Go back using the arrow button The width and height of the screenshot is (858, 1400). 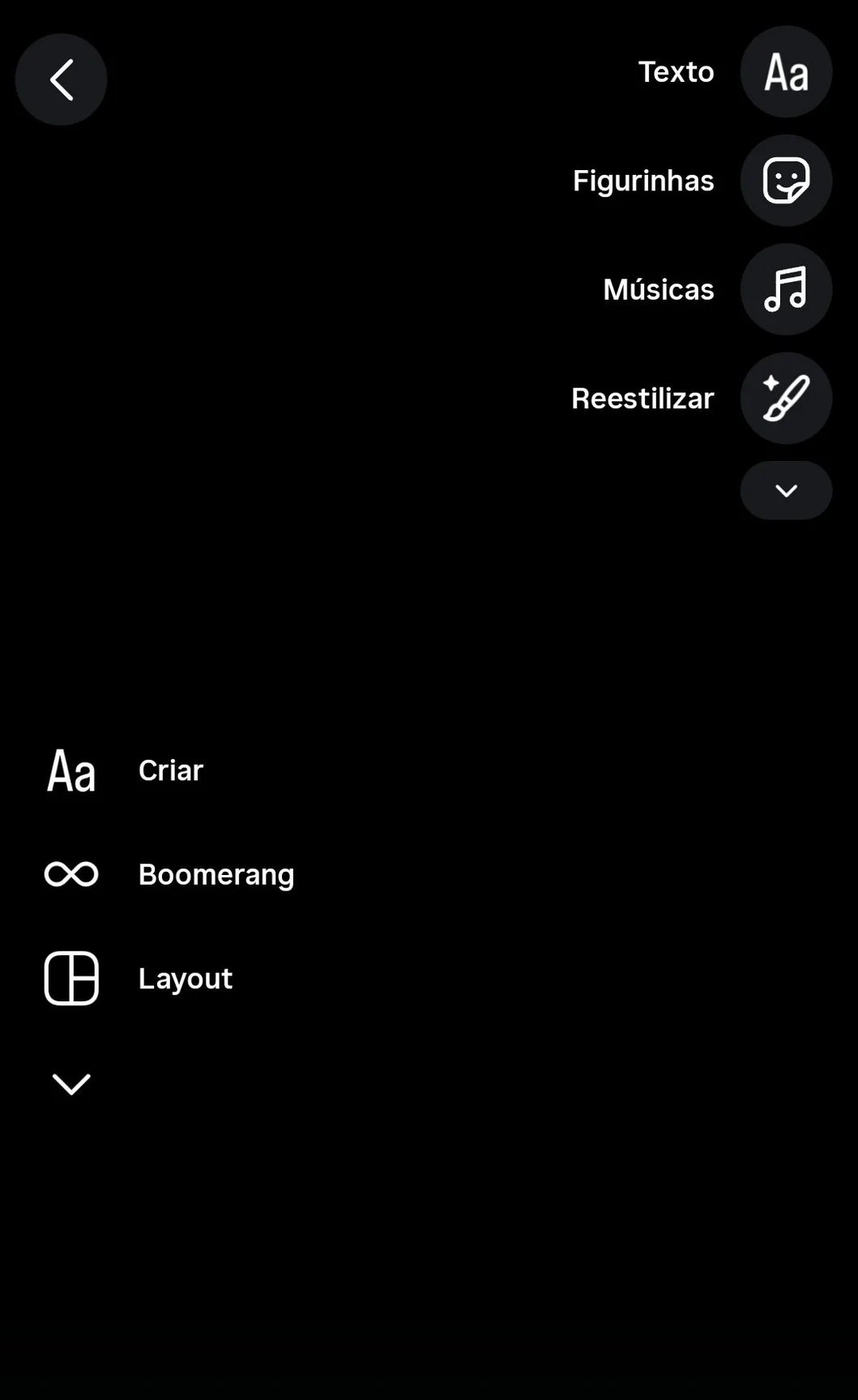(61, 79)
